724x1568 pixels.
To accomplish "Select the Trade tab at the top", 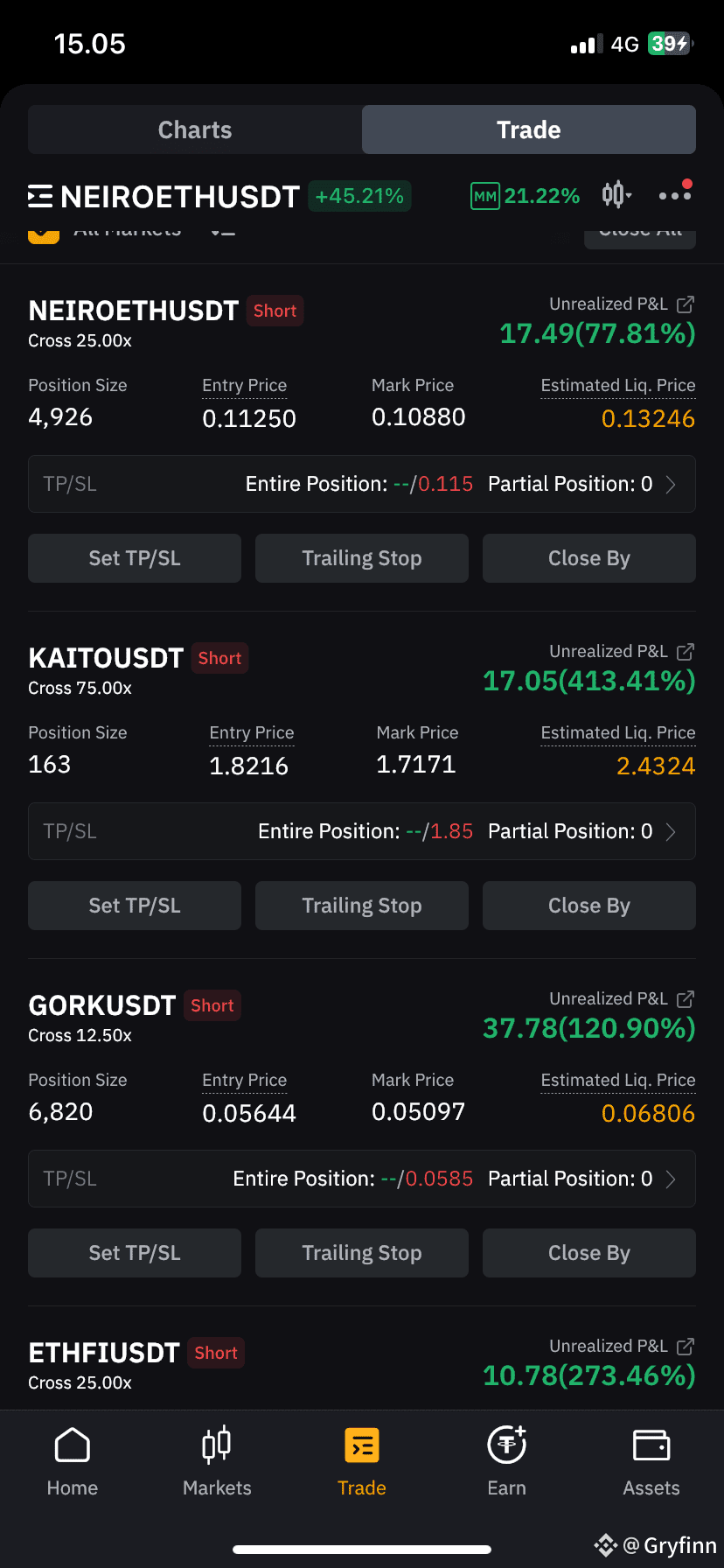I will click(528, 129).
